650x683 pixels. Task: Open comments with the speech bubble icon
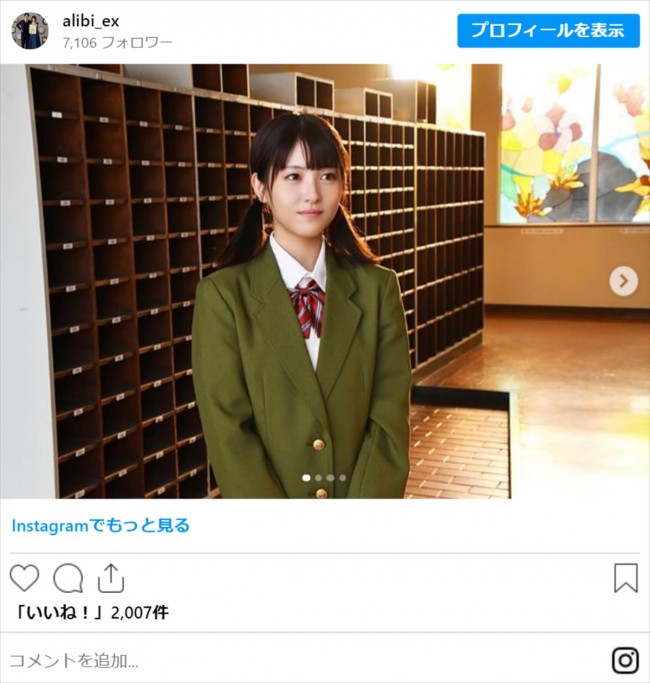tap(67, 578)
